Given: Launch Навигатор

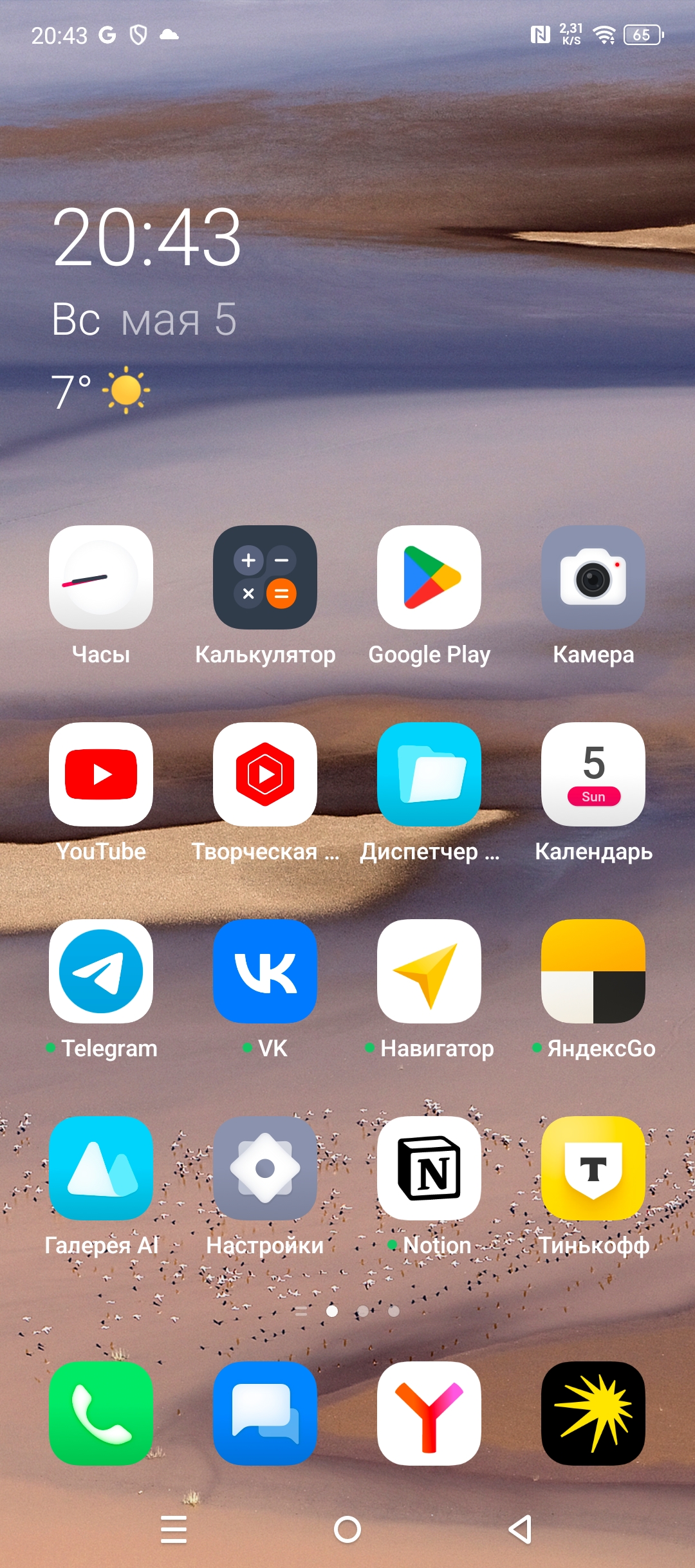Looking at the screenshot, I should coord(429,971).
